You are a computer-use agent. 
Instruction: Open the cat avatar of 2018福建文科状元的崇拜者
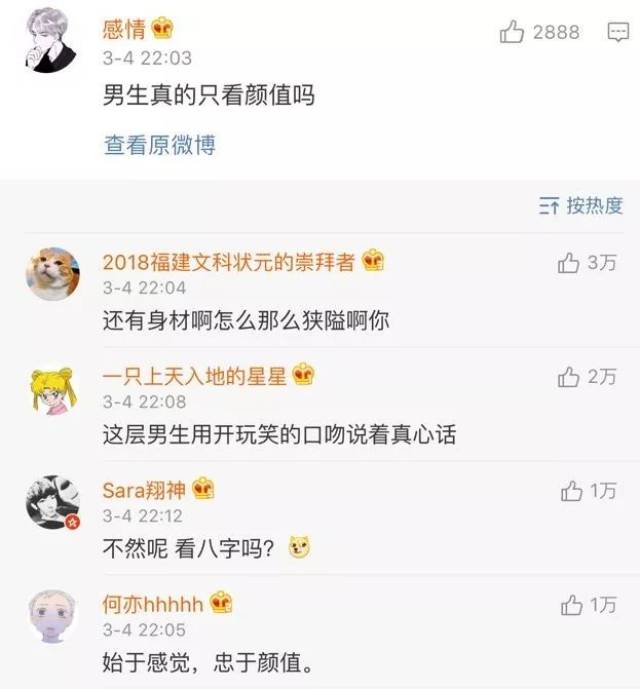53,274
